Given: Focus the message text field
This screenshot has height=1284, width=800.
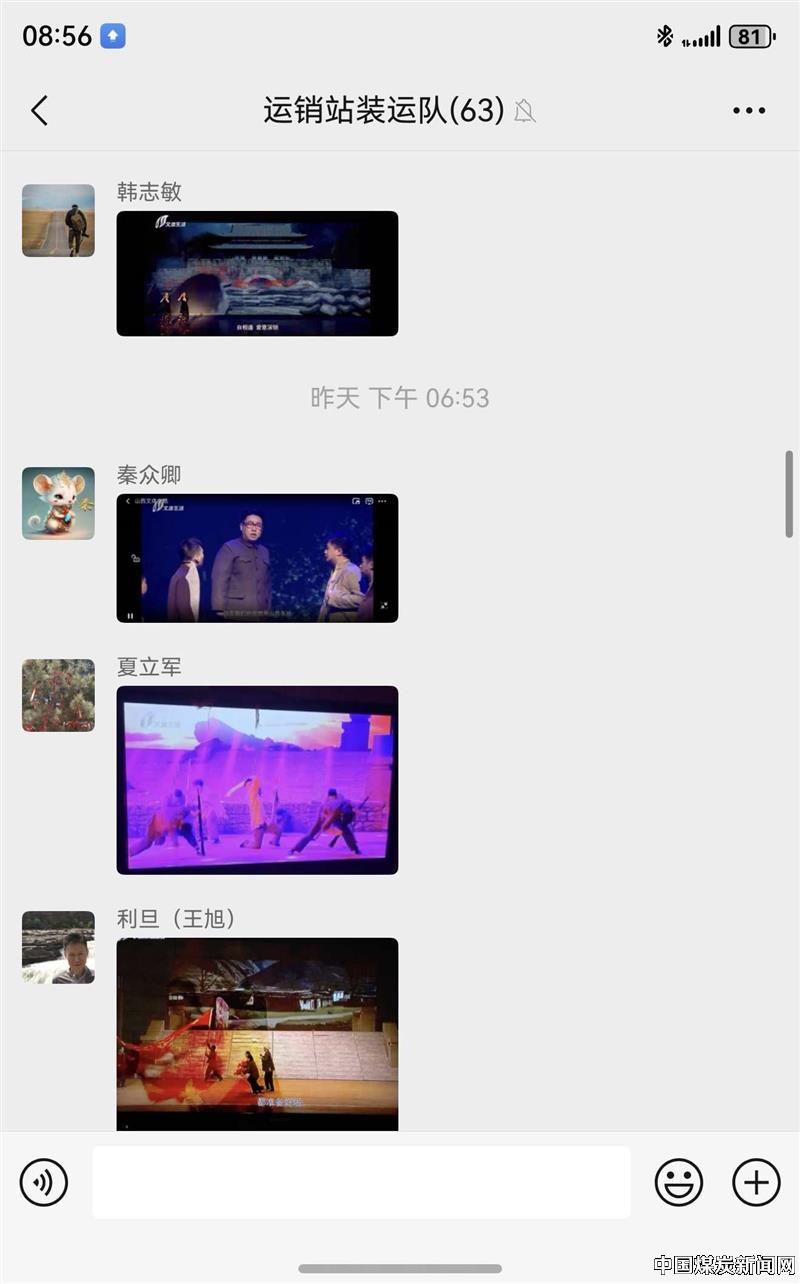Looking at the screenshot, I should point(361,1183).
